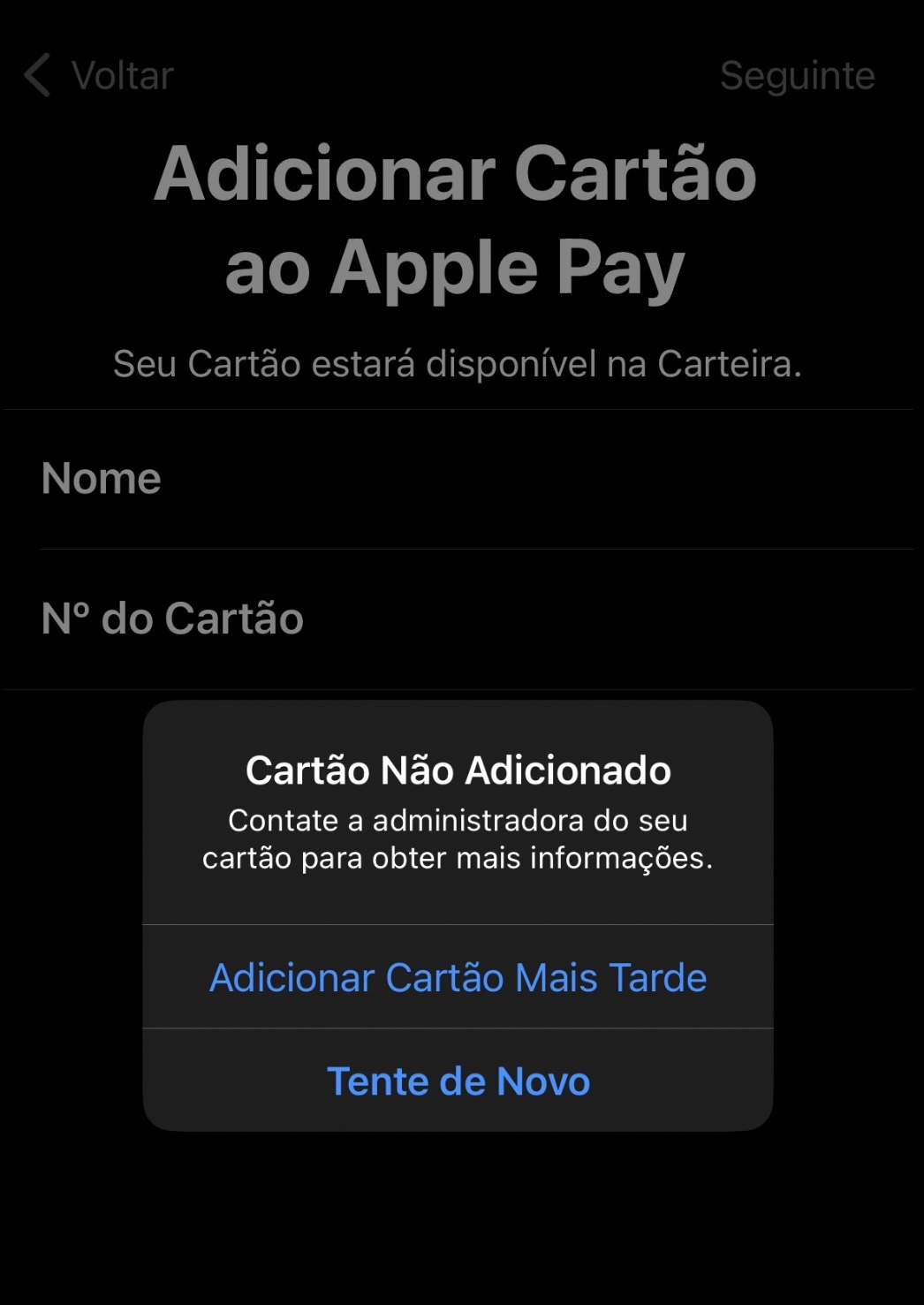
Task: Tap Seguinte to continue
Action: click(x=797, y=76)
